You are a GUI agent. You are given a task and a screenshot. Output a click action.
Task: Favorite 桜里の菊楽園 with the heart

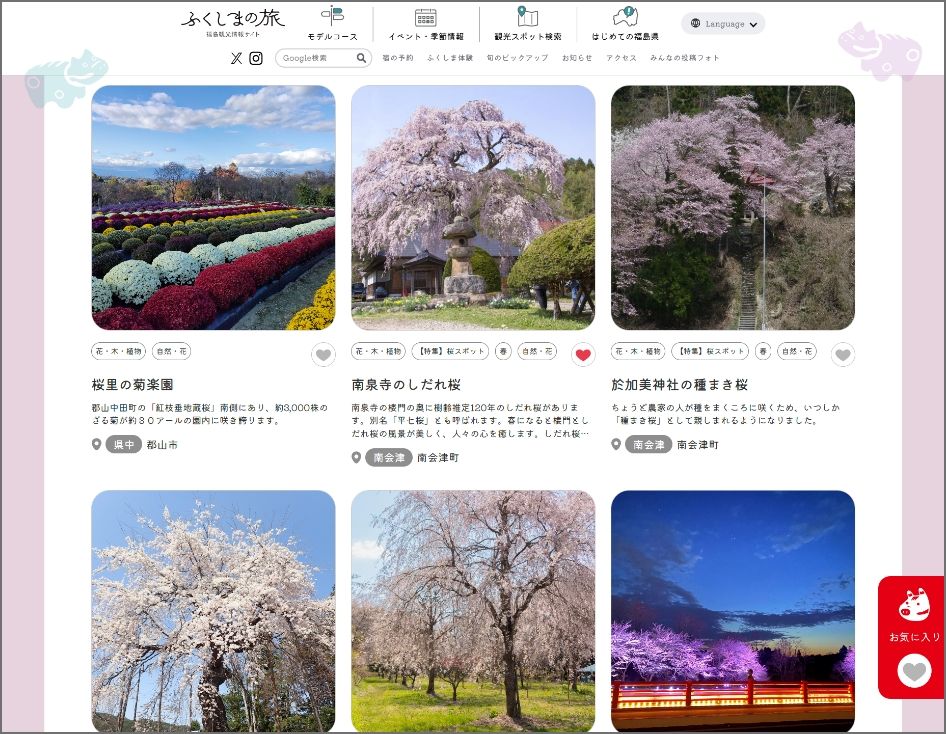tap(323, 355)
